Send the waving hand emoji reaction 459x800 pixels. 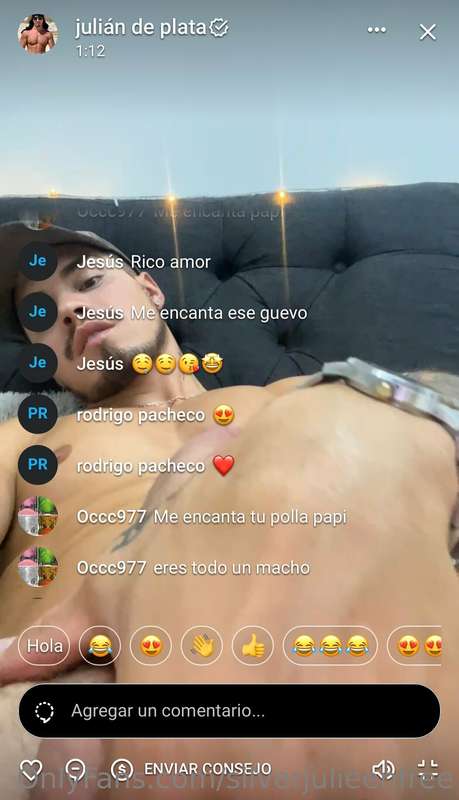(x=202, y=646)
